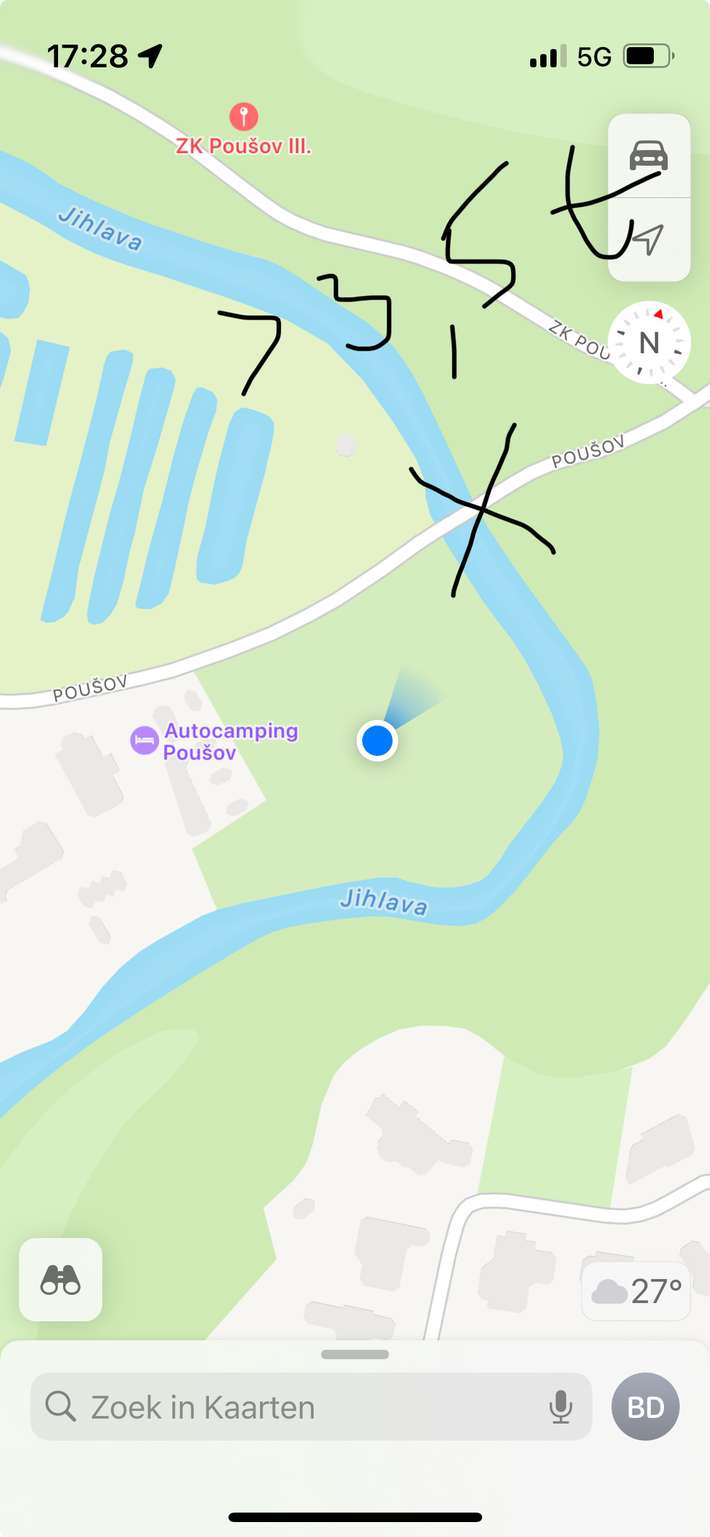Start voice search with the microphone

pos(561,1407)
